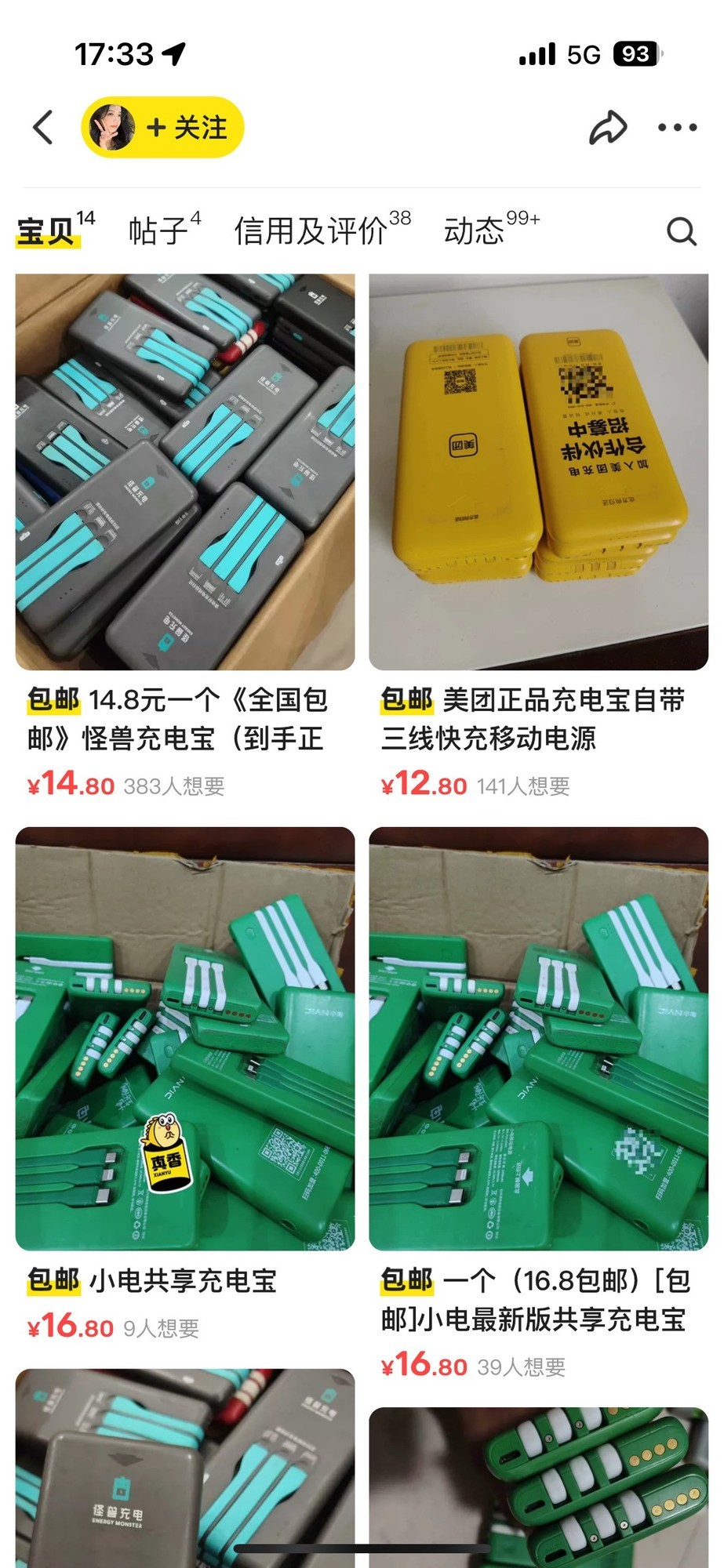This screenshot has height=1568, width=724.
Task: Search within this seller's items
Action: (x=681, y=231)
